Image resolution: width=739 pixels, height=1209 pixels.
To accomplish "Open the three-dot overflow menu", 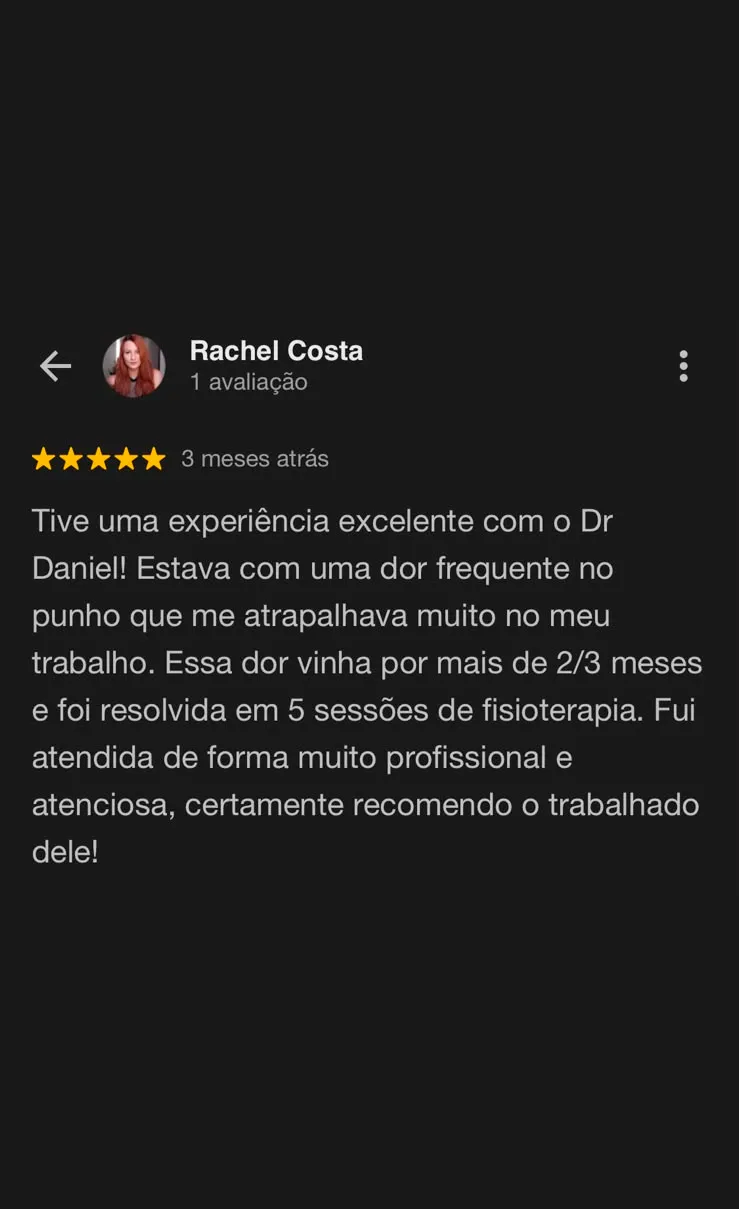I will tap(684, 366).
